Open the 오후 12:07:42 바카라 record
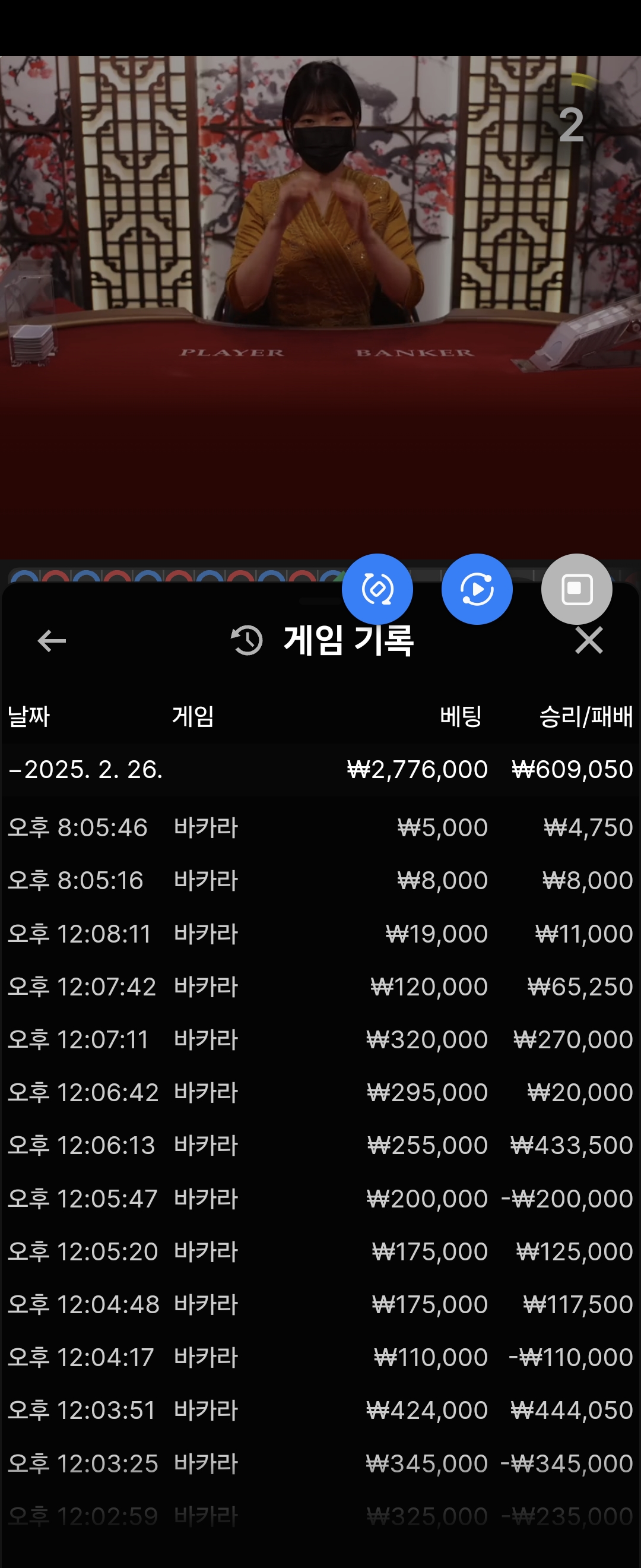Screen dimensions: 641x1568 click(x=320, y=986)
